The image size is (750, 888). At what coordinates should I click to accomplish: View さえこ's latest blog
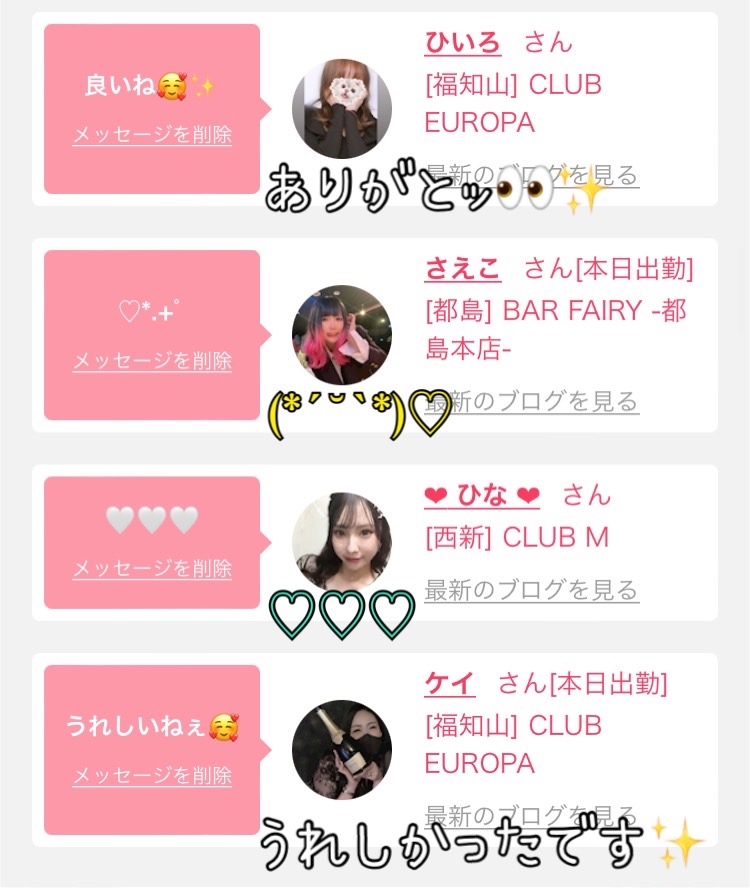[x=532, y=402]
